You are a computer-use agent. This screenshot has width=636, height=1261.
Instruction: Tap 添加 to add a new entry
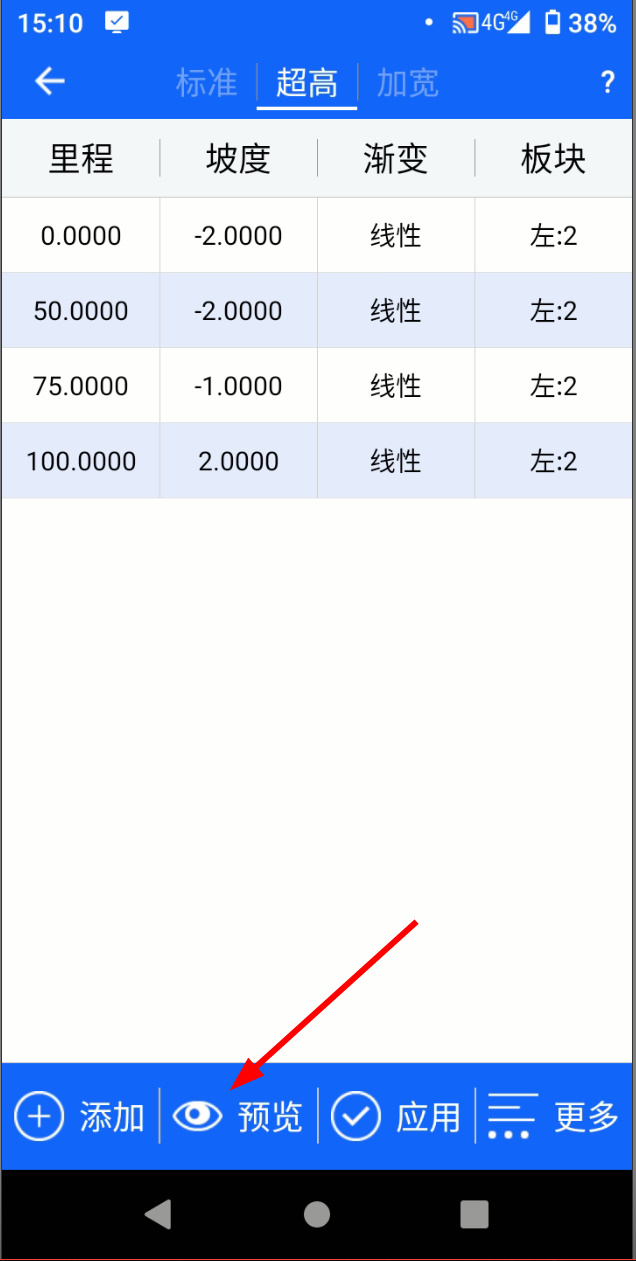tap(80, 1116)
